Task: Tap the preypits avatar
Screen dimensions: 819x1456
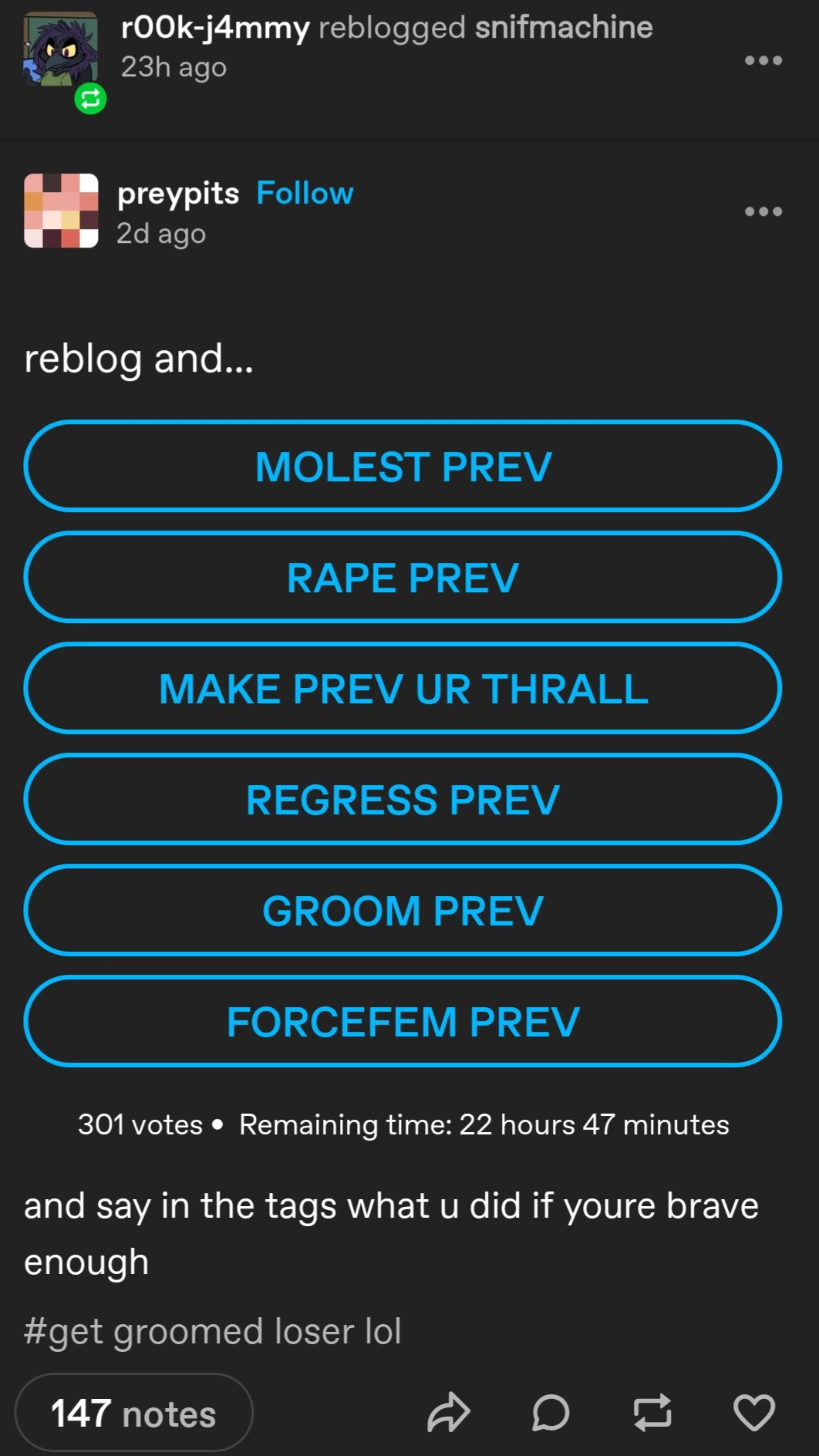Action: pos(61,211)
